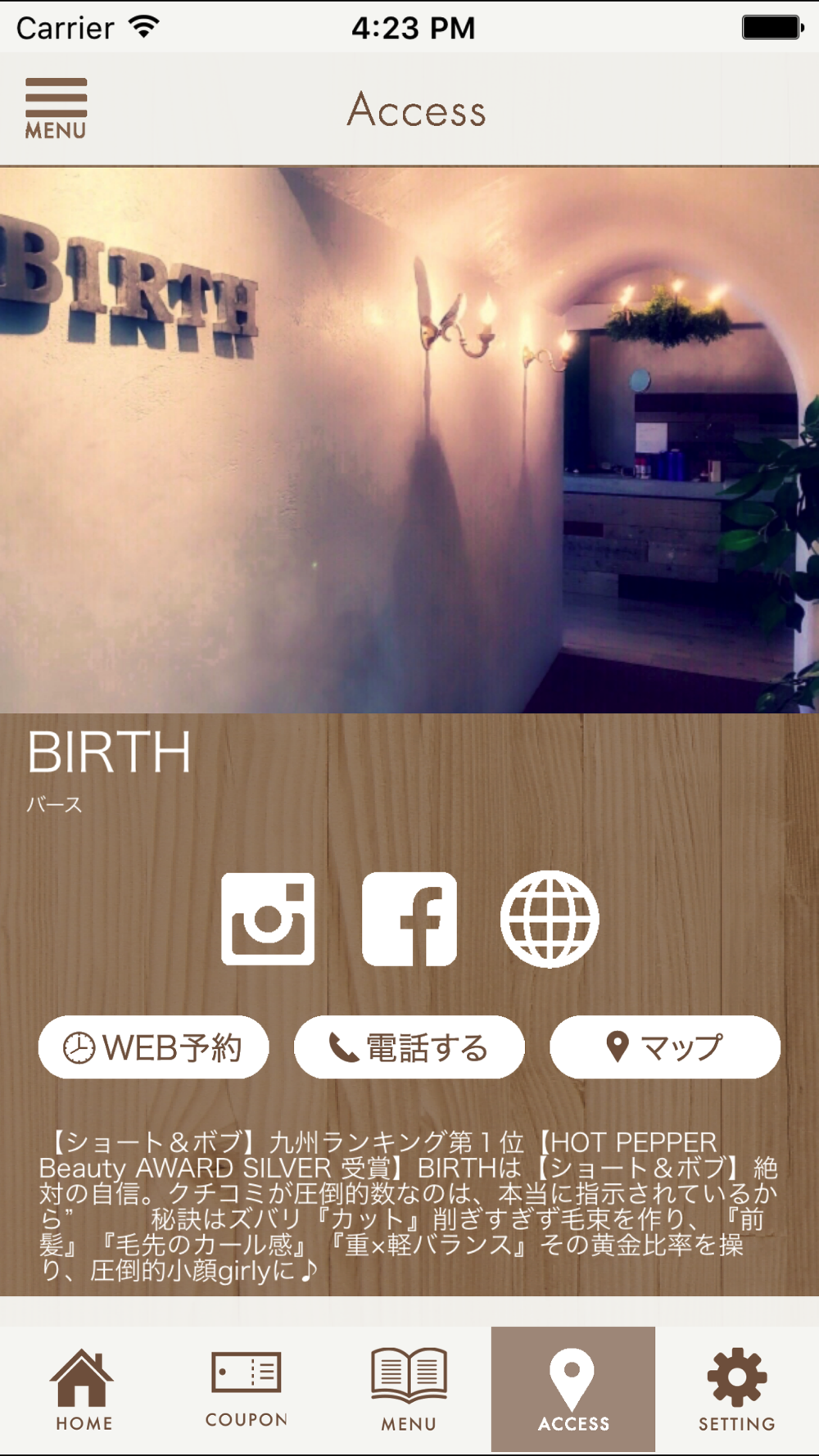
Task: Open the salon's Facebook page
Action: (409, 919)
